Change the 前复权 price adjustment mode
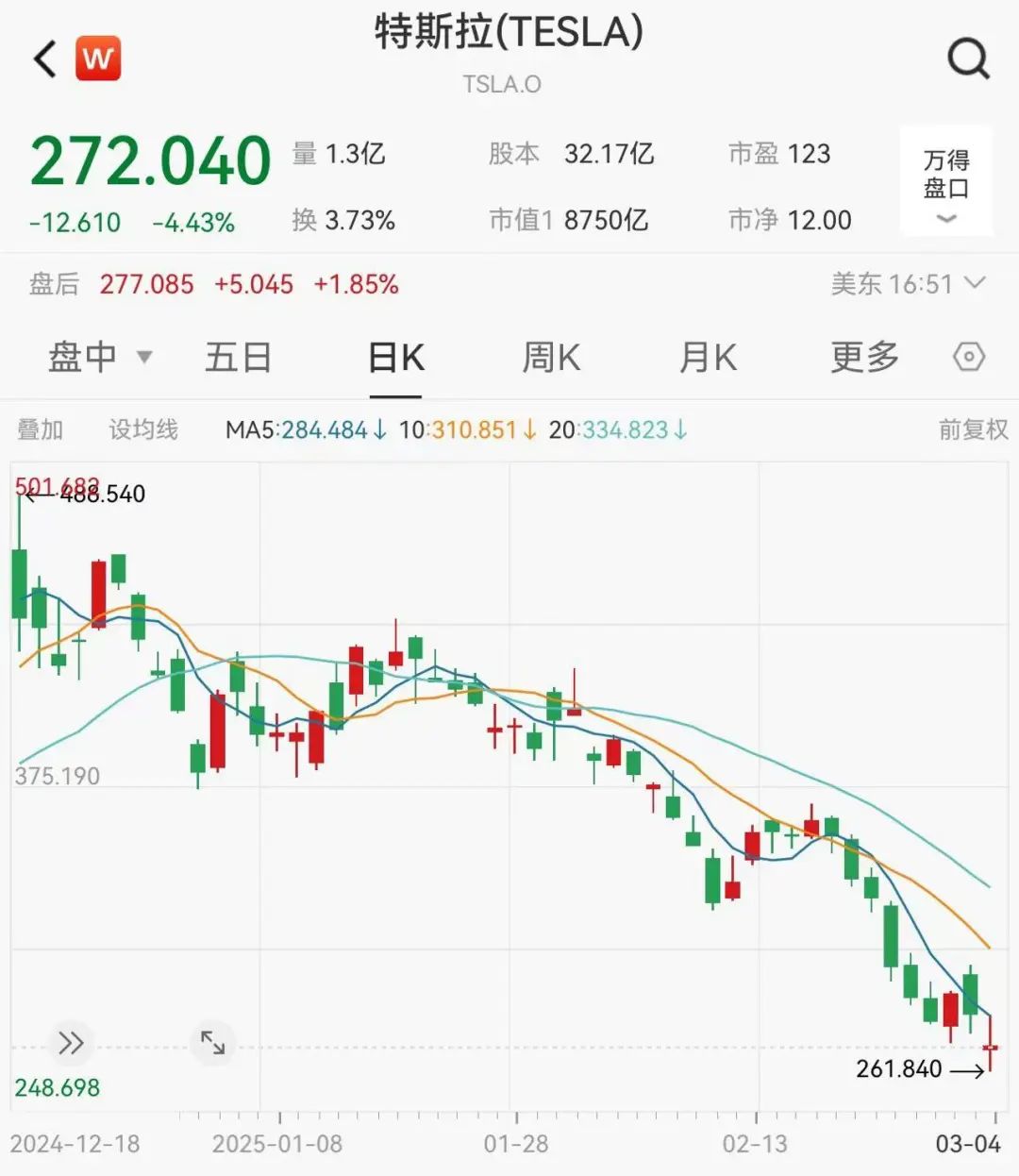This screenshot has width=1019, height=1176. coord(973,430)
